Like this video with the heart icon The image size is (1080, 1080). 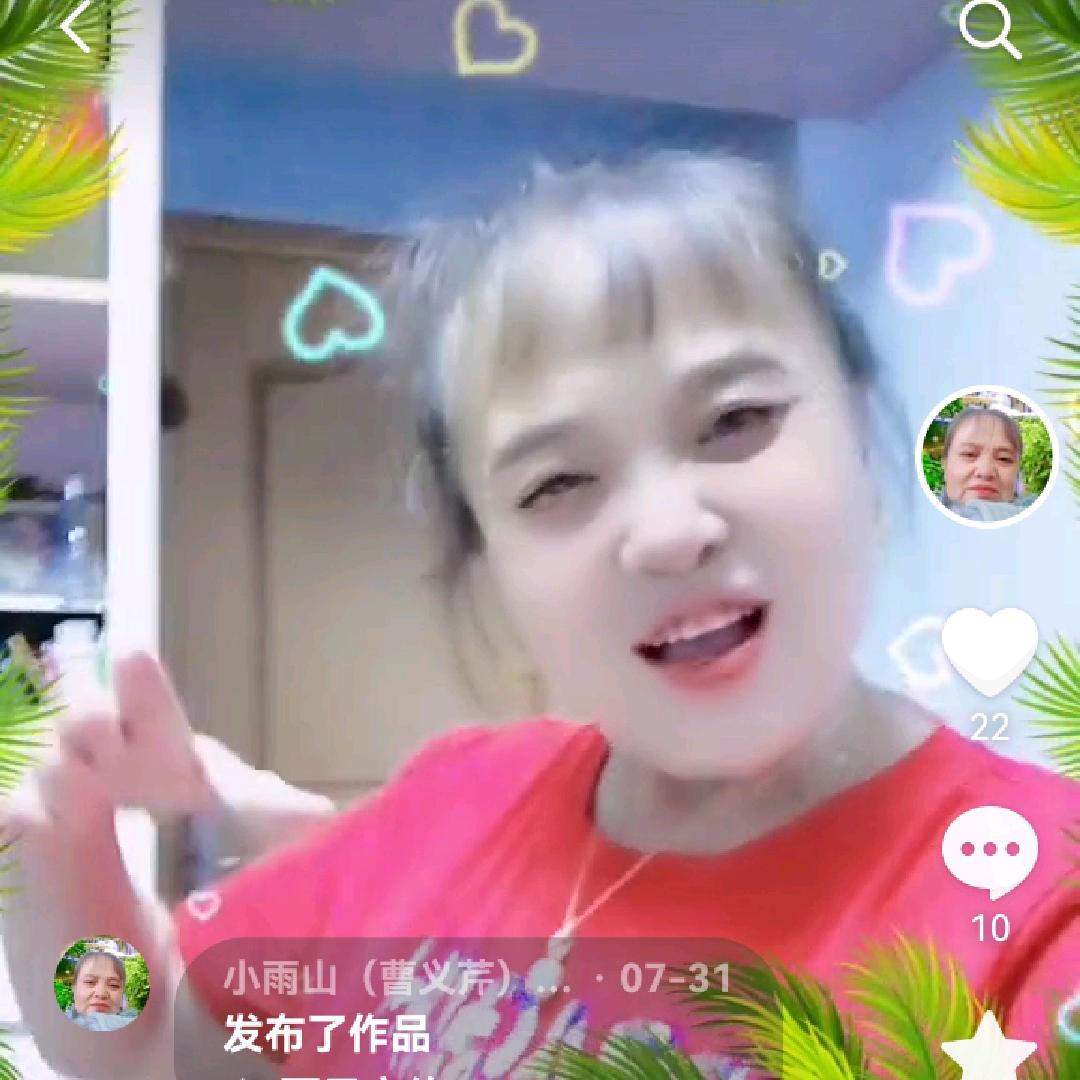(x=990, y=651)
